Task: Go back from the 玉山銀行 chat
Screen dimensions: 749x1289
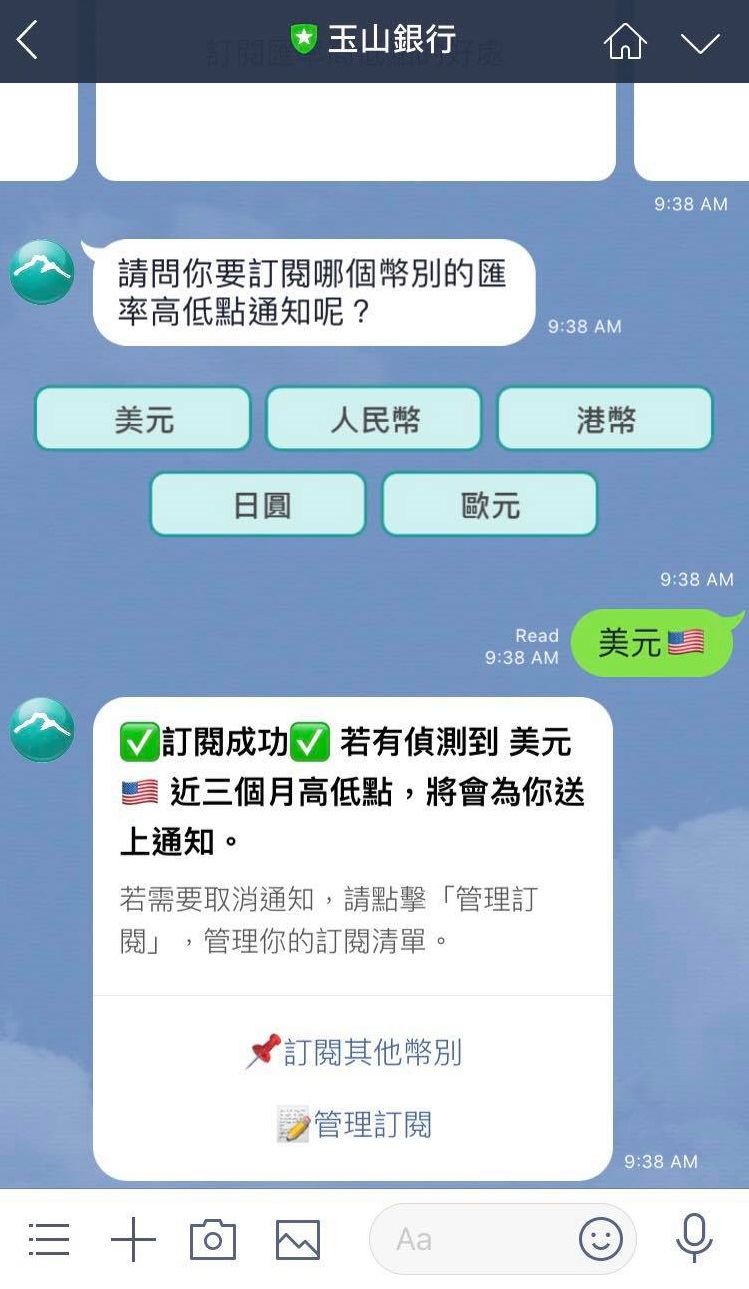Action: coord(27,41)
